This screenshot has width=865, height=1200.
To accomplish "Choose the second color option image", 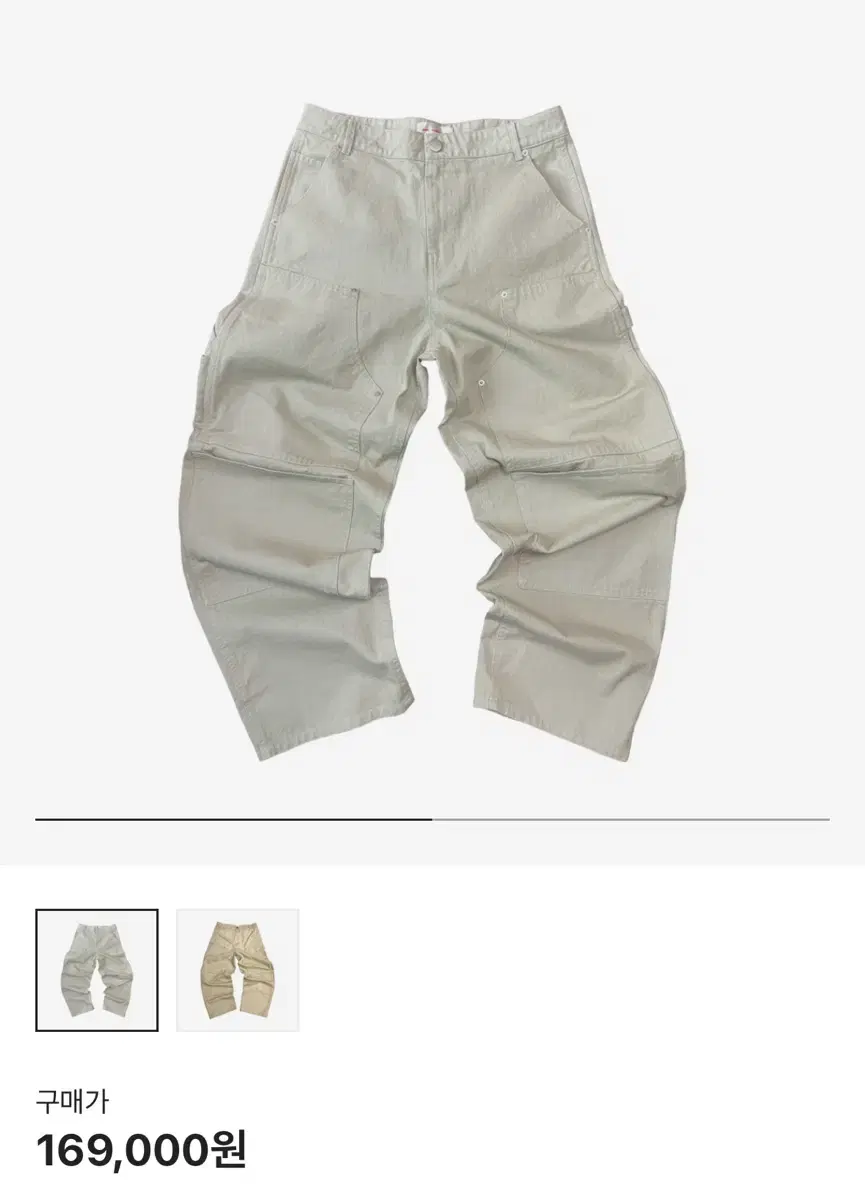I will click(x=237, y=968).
